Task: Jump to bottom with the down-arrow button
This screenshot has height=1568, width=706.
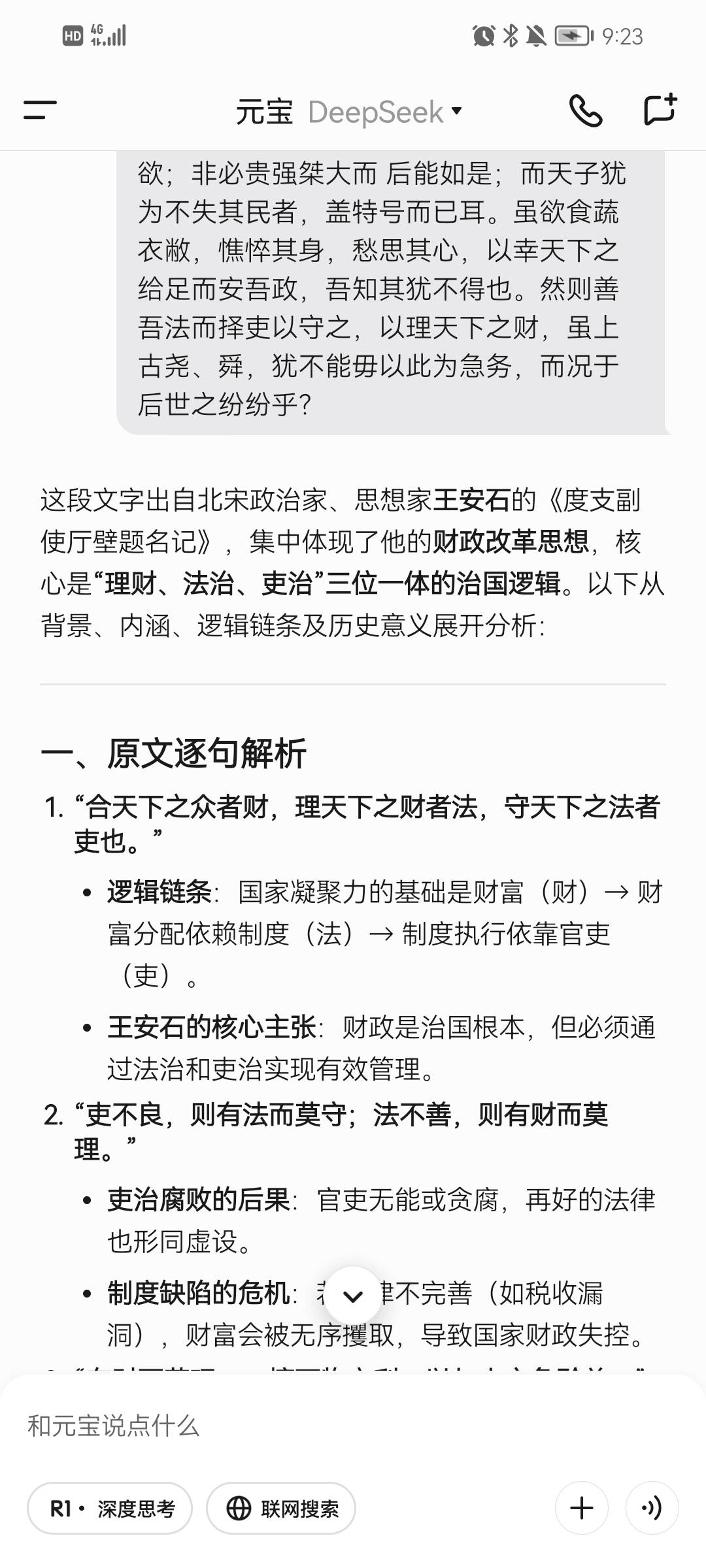Action: coord(353,1295)
